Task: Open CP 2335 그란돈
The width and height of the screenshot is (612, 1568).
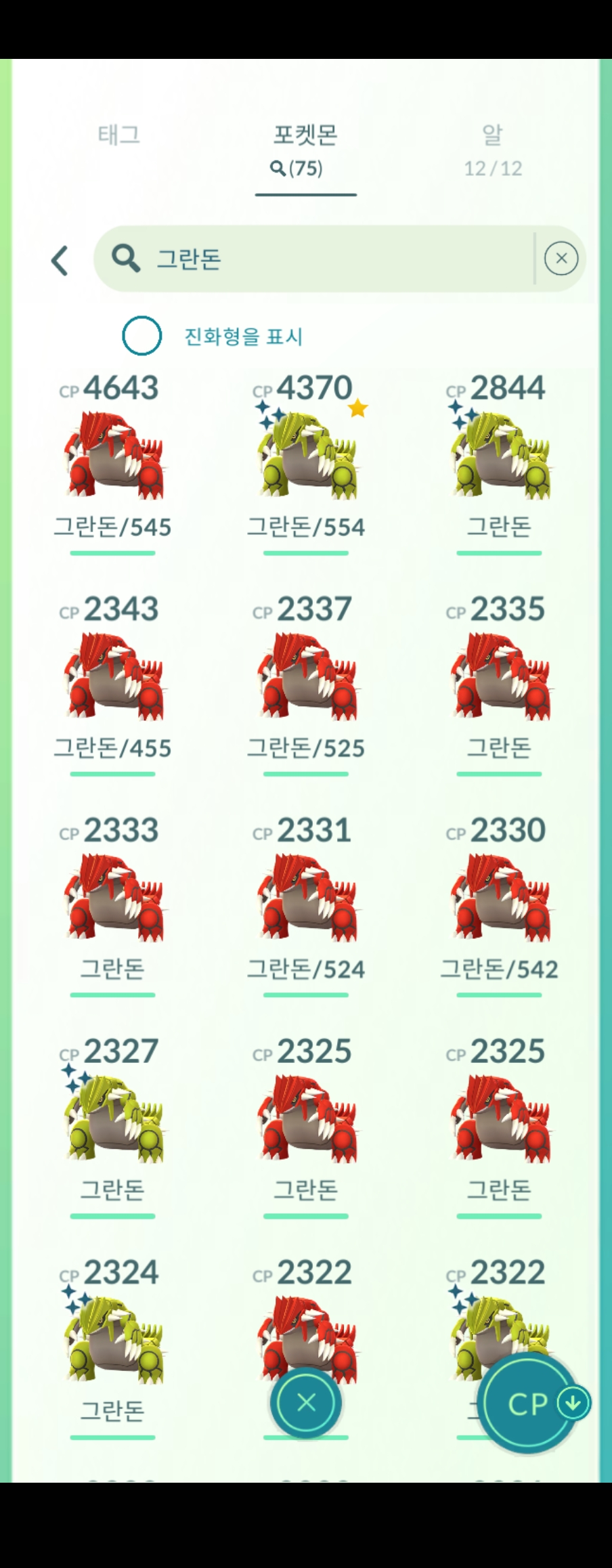Action: (x=500, y=677)
